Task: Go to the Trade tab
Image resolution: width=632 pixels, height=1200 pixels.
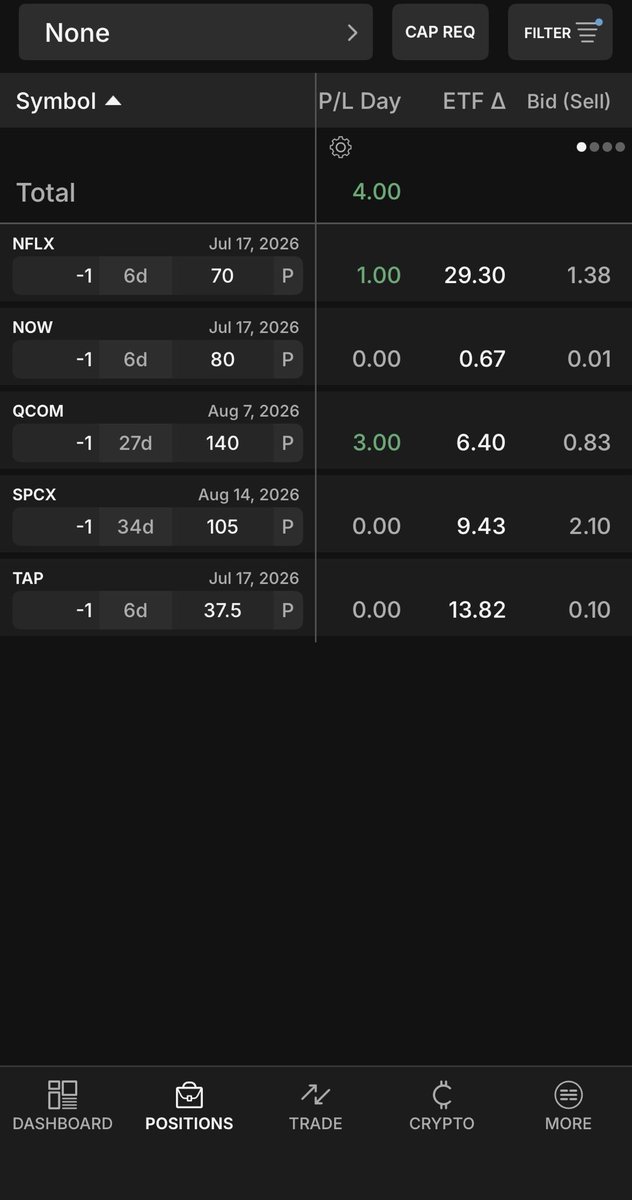Action: coord(316,1106)
